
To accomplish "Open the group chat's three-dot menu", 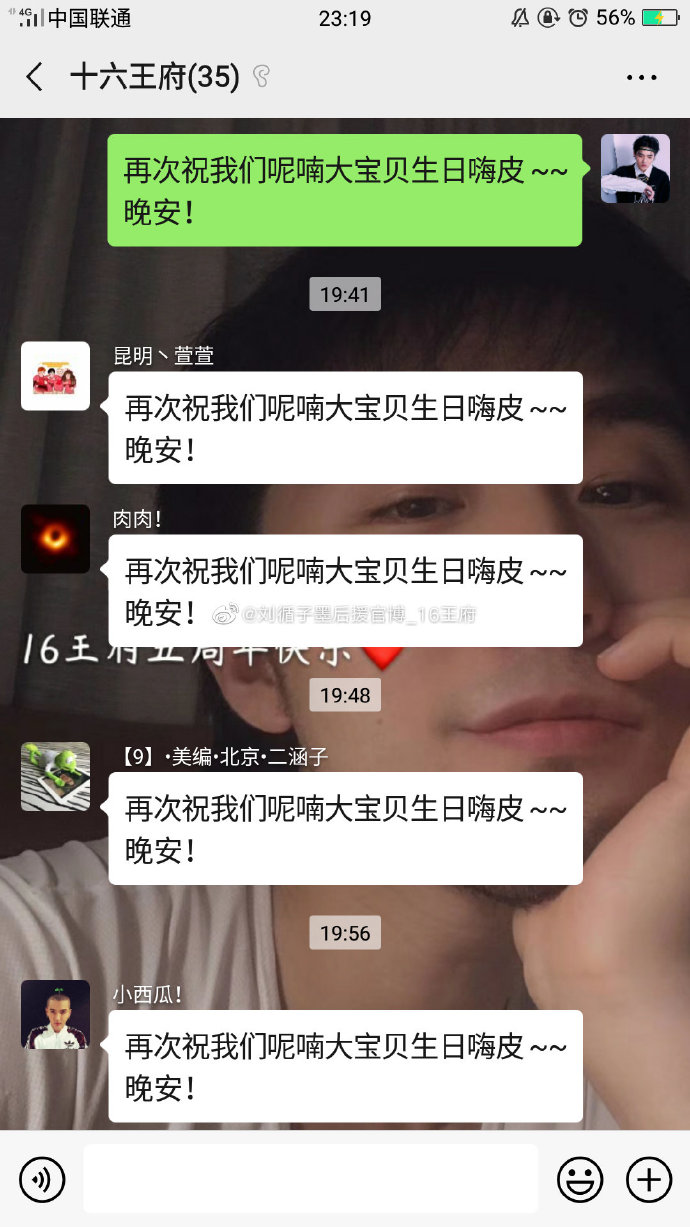I will pos(641,77).
